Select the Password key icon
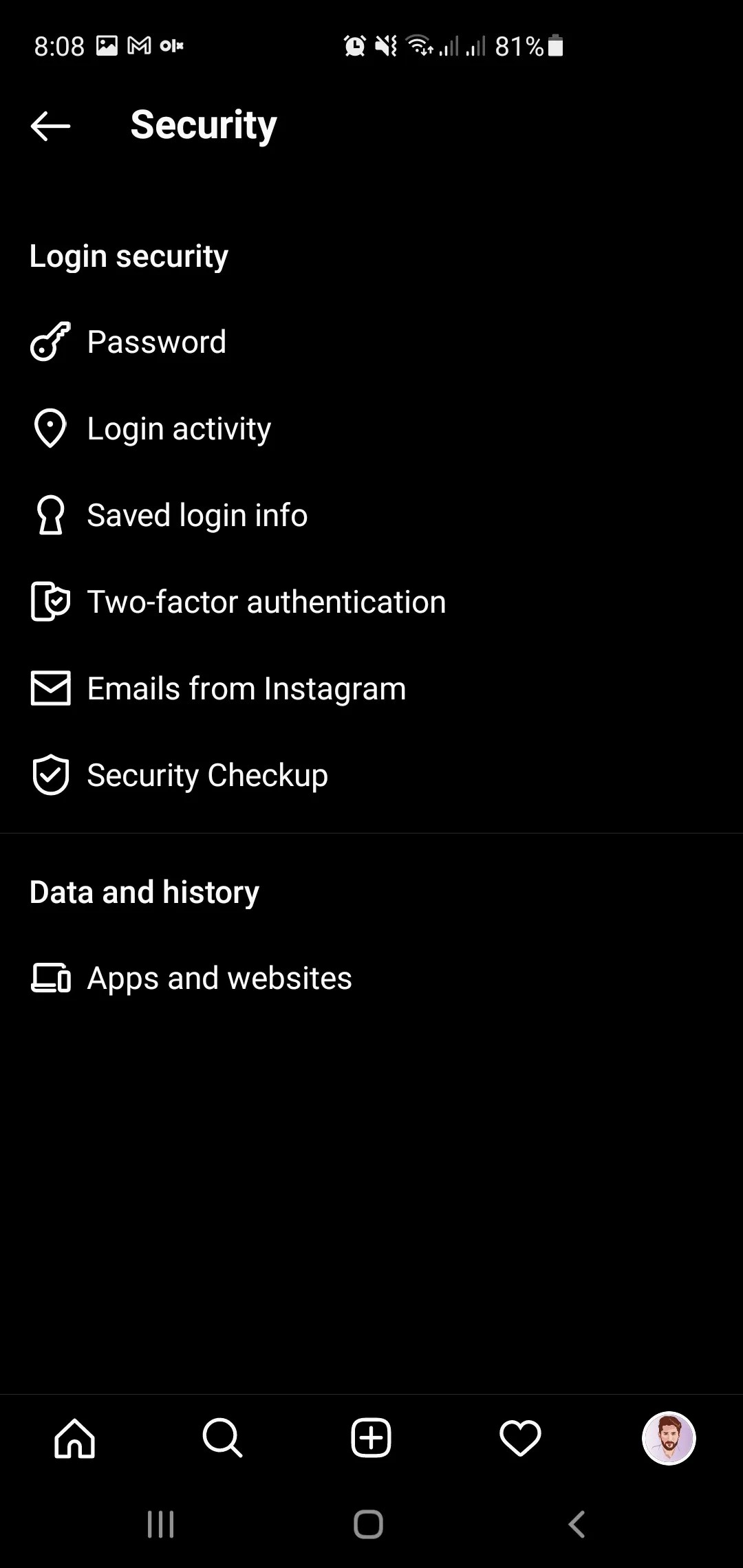The height and width of the screenshot is (1568, 743). 50,342
